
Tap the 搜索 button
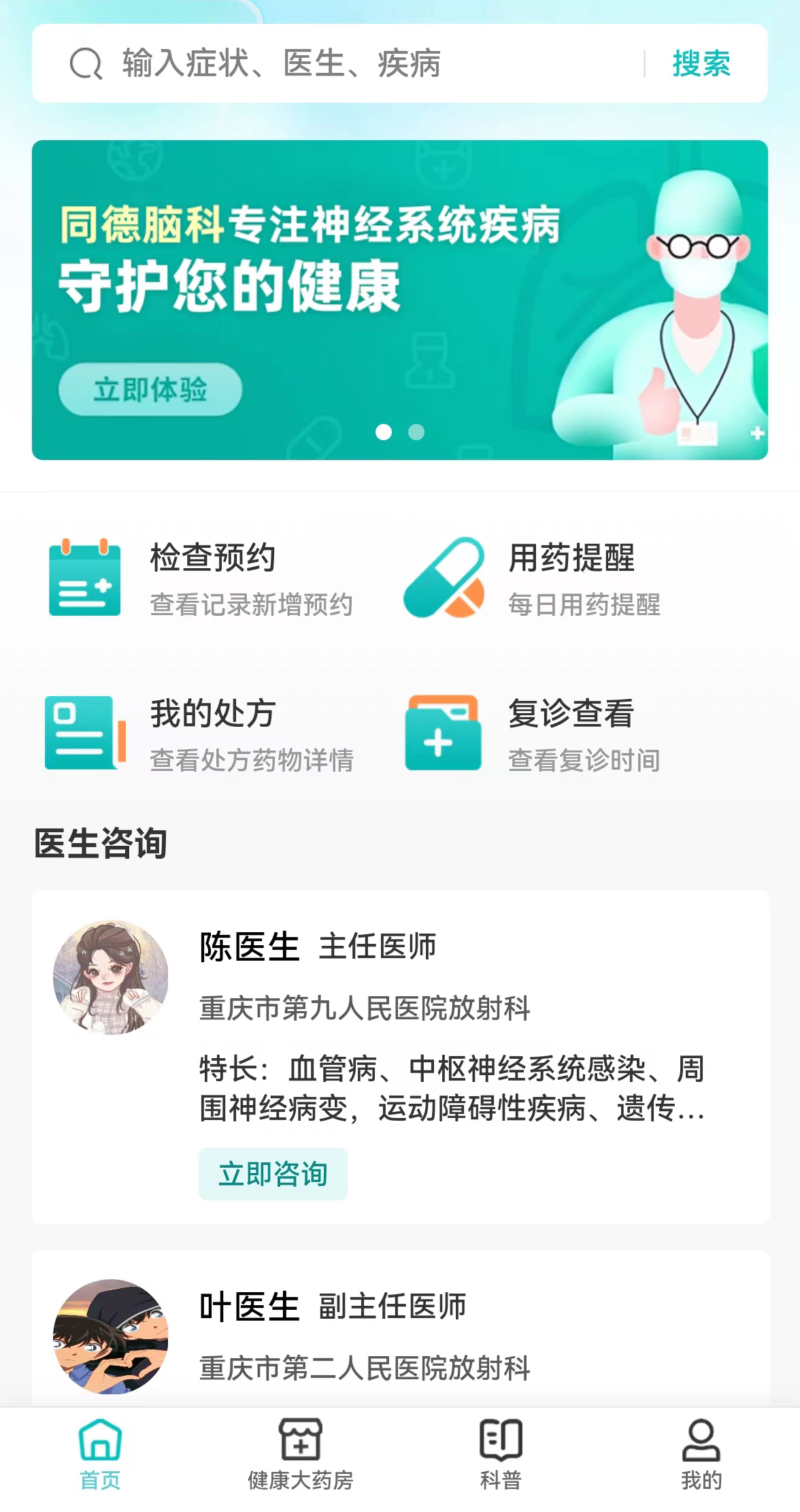pos(701,64)
